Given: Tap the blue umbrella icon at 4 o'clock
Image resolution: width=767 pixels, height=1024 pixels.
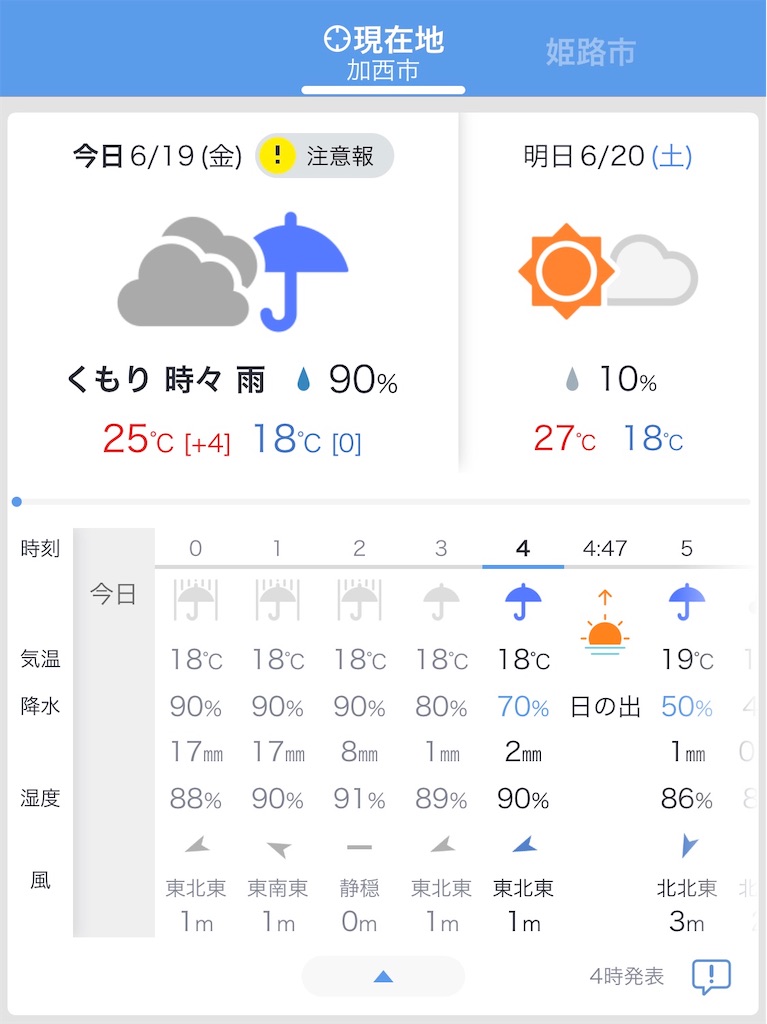Looking at the screenshot, I should point(522,600).
